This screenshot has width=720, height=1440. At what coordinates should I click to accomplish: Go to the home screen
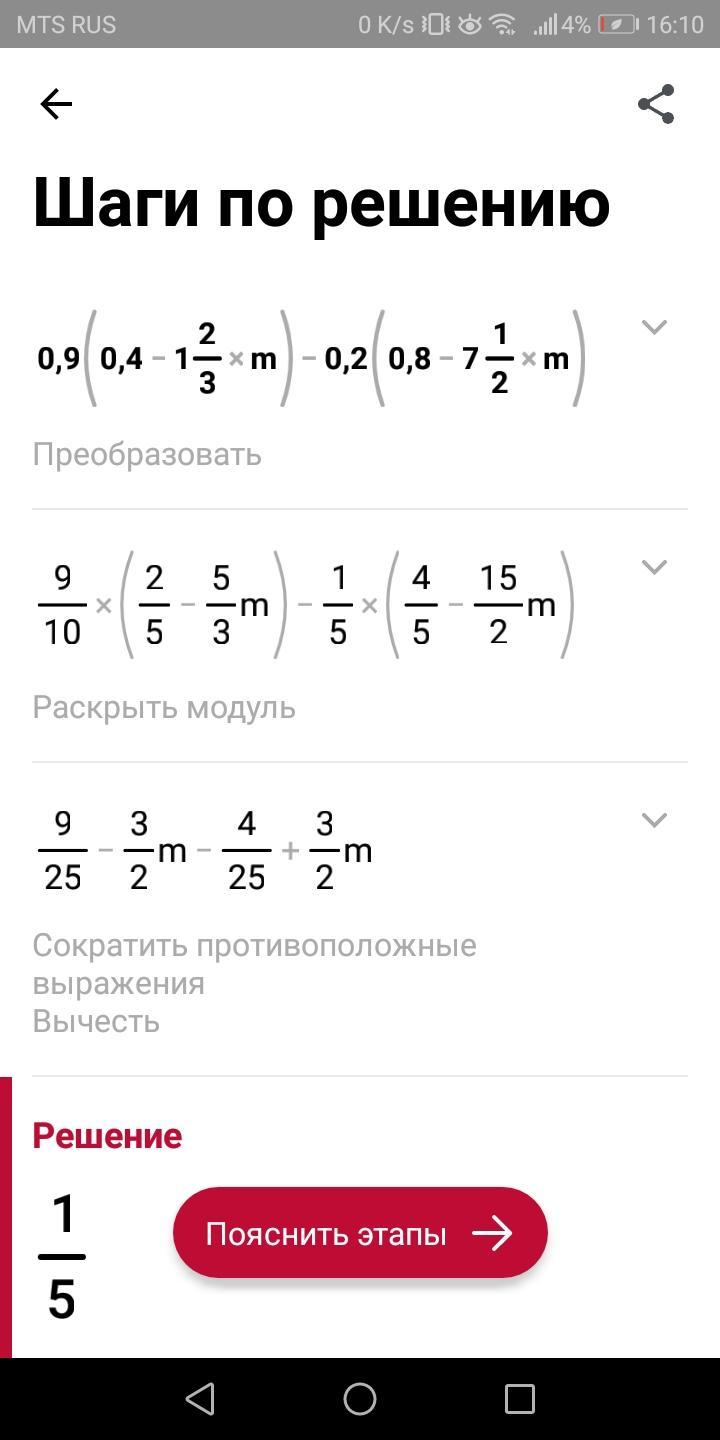click(360, 1399)
